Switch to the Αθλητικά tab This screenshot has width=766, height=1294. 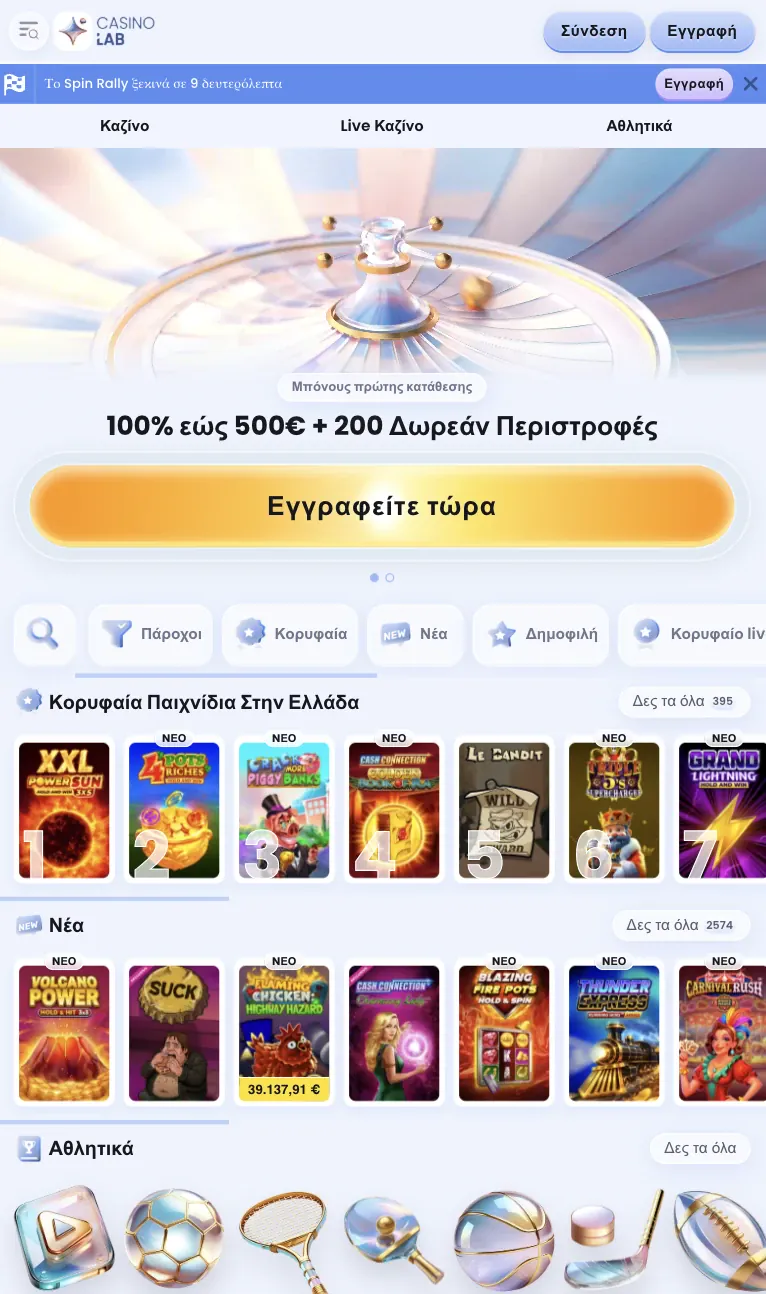(639, 126)
